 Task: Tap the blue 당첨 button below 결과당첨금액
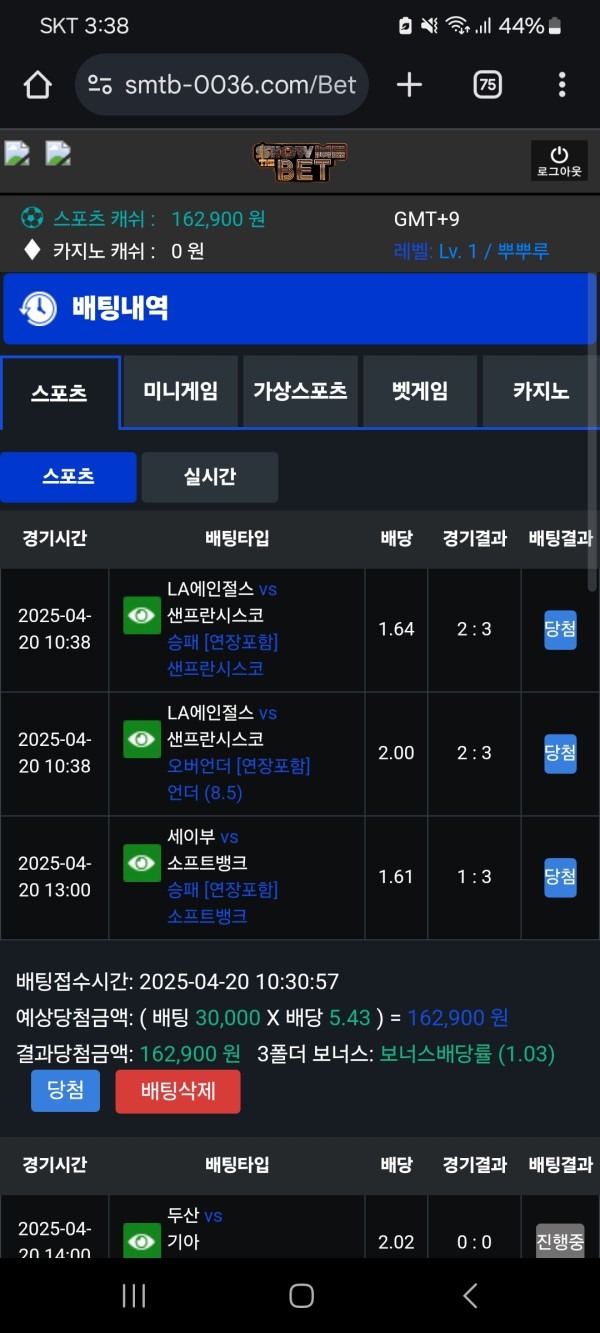tap(66, 1091)
